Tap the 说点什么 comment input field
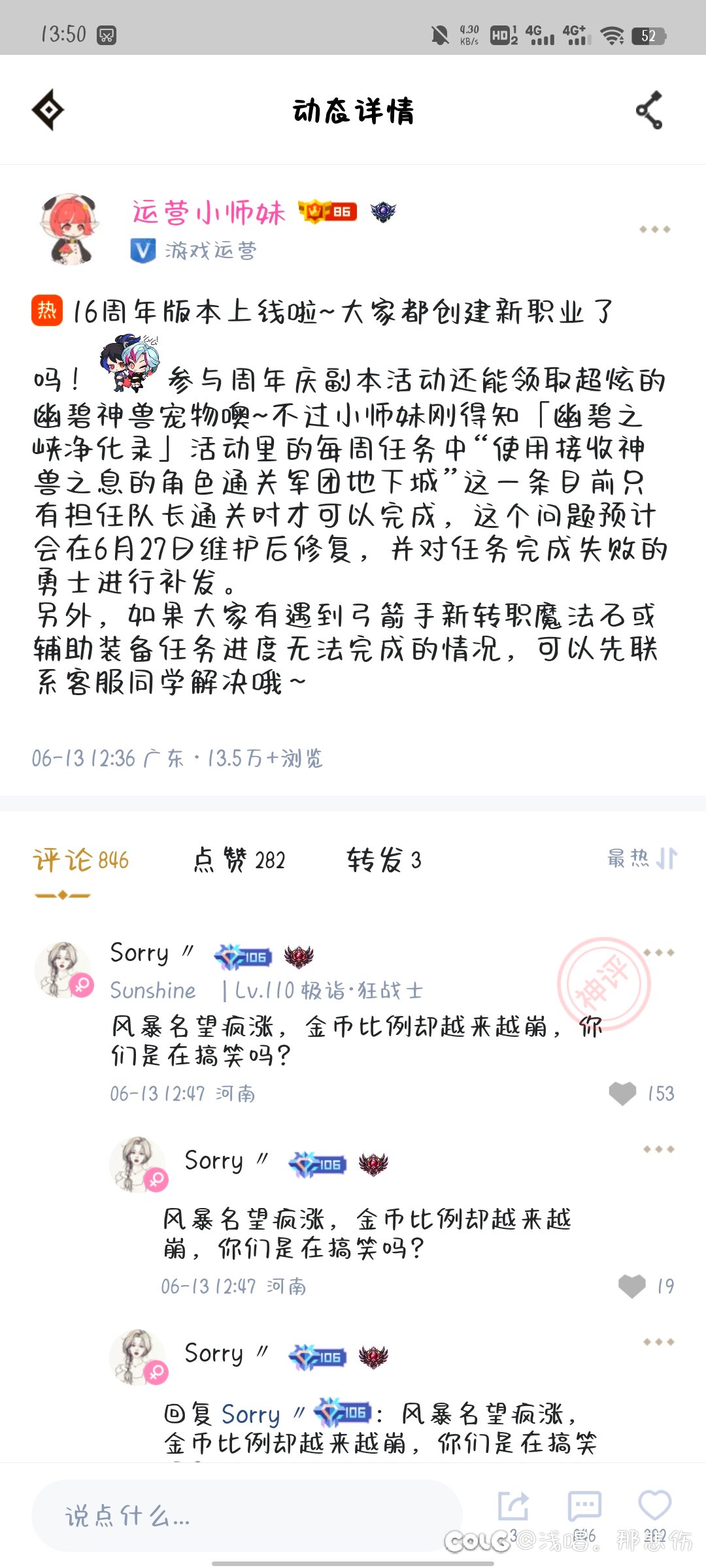This screenshot has height=1568, width=706. (247, 1515)
